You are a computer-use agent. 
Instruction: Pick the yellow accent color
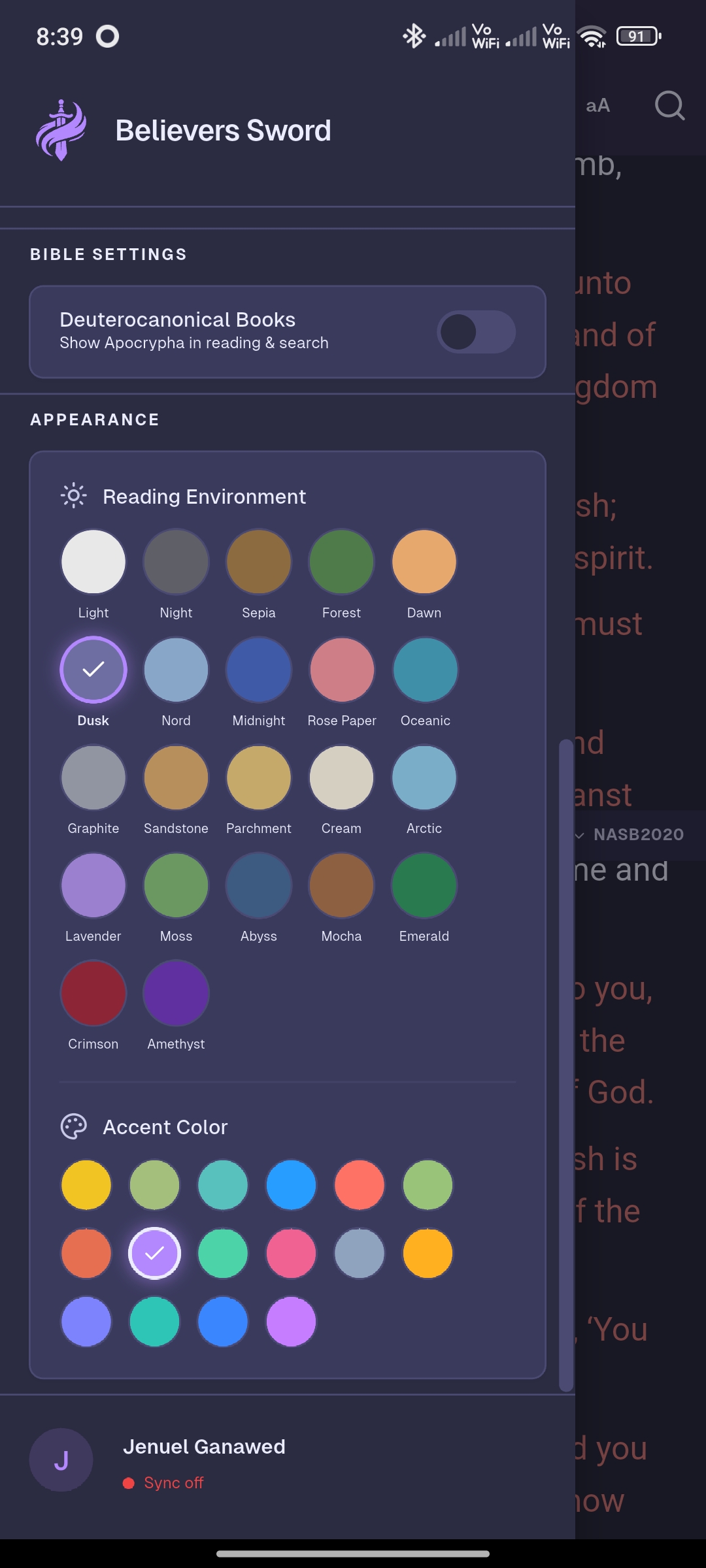tap(86, 1185)
